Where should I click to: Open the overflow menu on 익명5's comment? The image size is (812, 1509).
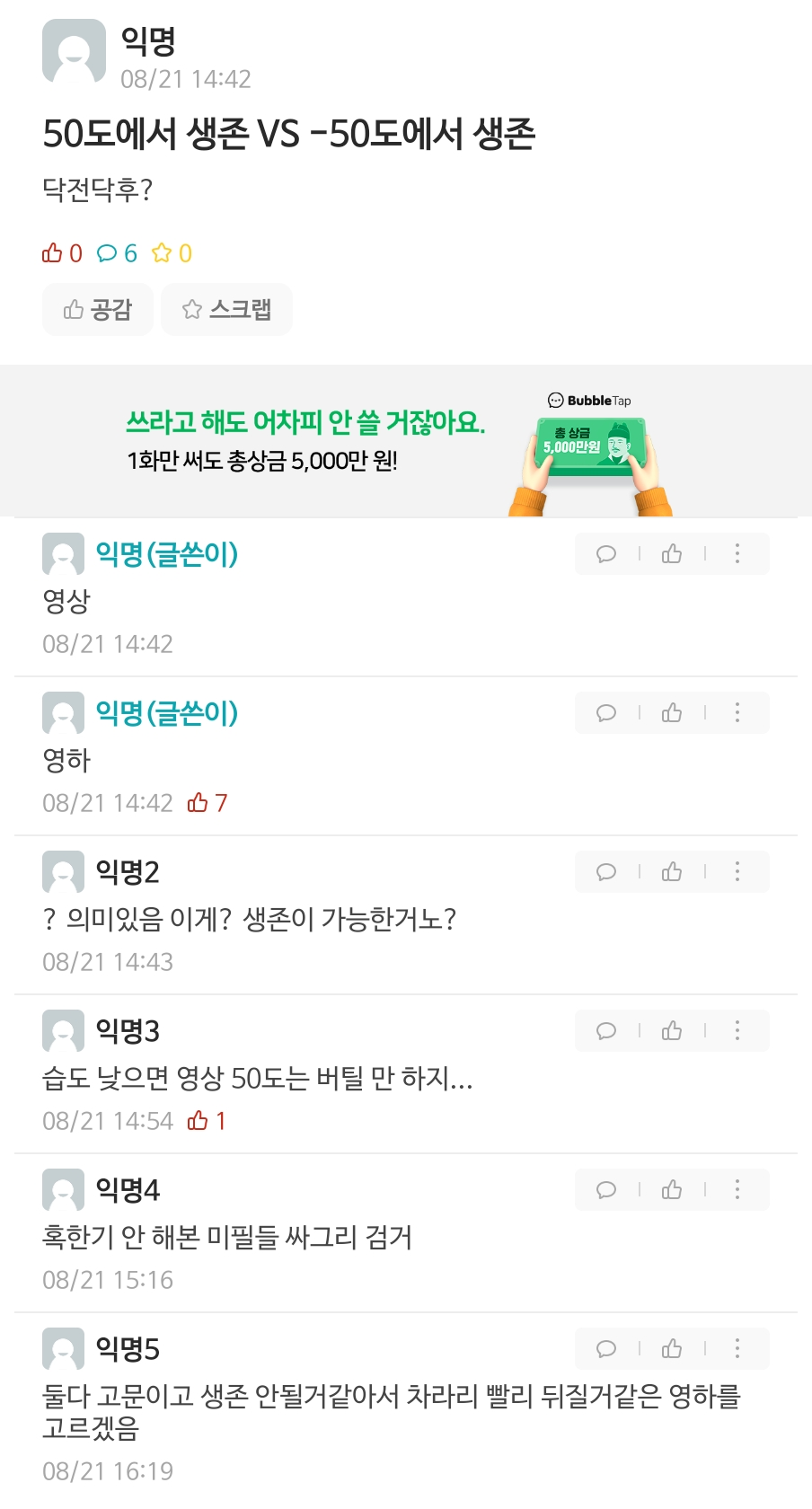click(x=737, y=1349)
